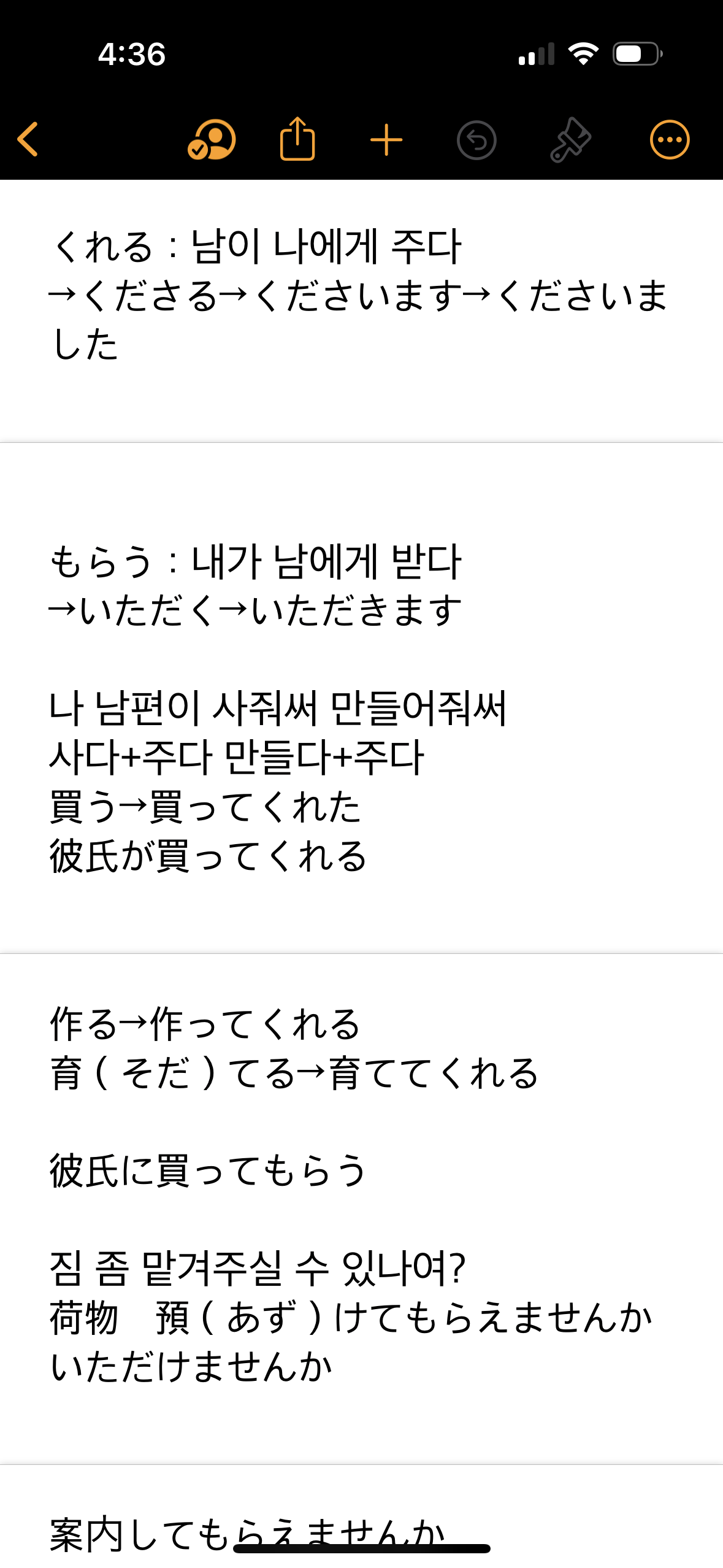Open the format paintbrush panel

[570, 140]
